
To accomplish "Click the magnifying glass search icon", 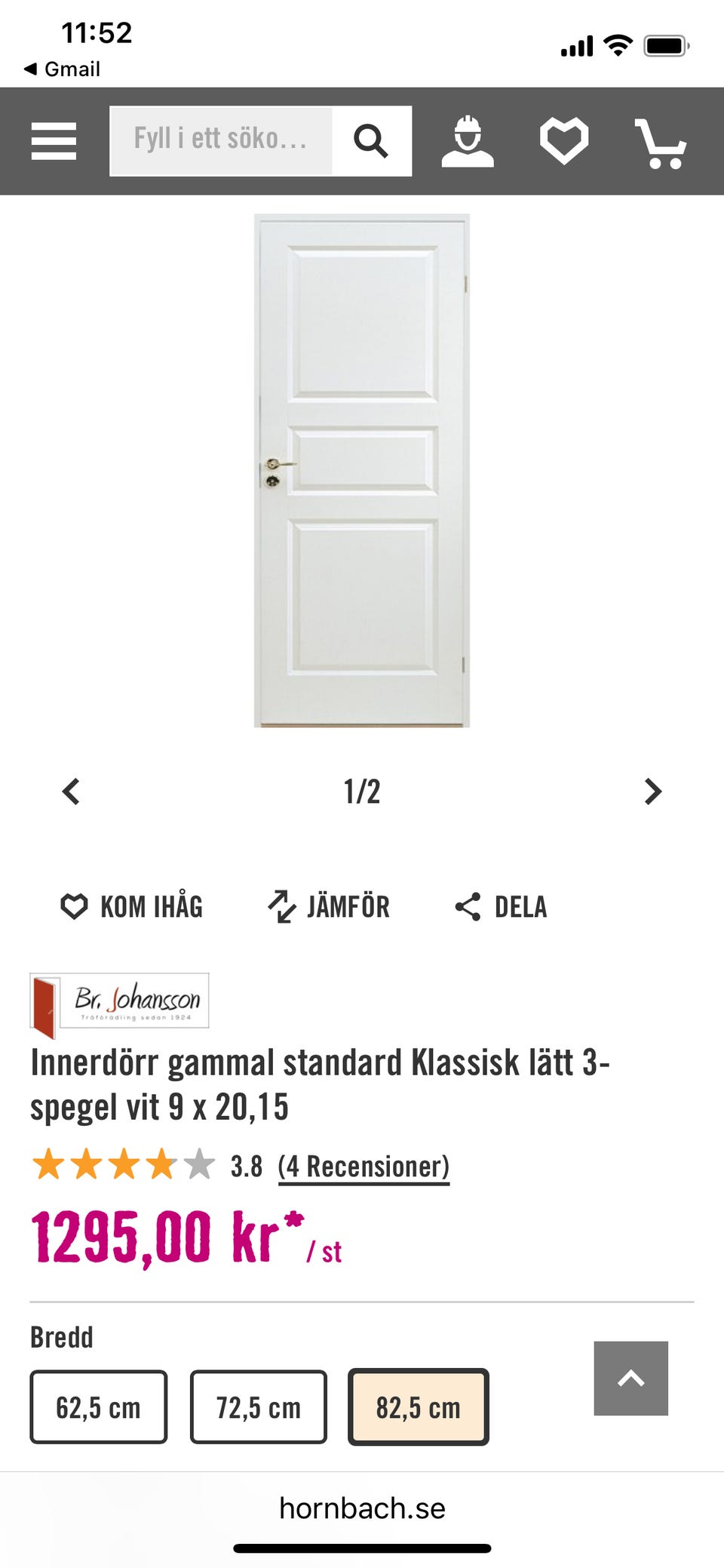I will click(371, 140).
